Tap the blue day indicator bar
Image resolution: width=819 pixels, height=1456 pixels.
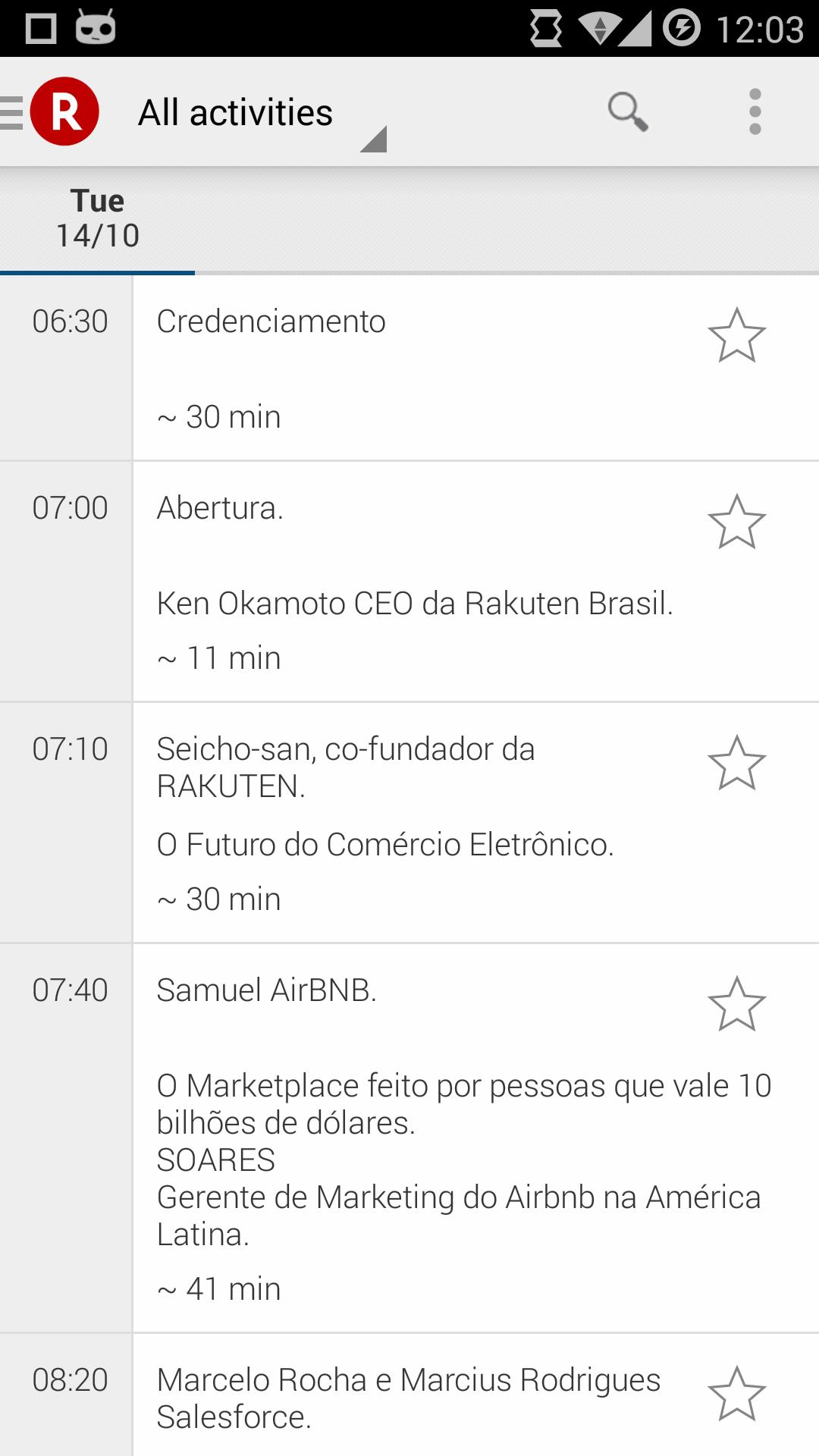tap(97, 271)
